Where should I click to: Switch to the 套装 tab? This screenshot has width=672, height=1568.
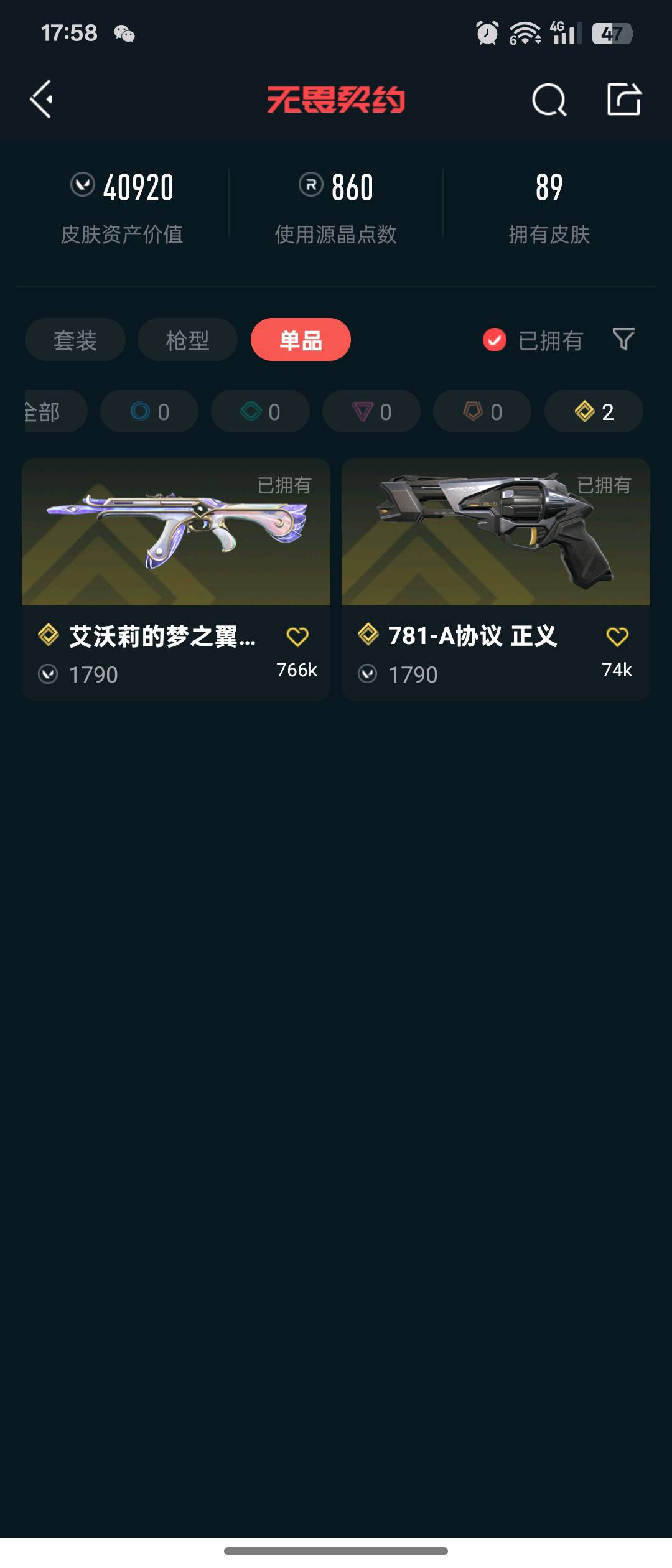point(75,340)
